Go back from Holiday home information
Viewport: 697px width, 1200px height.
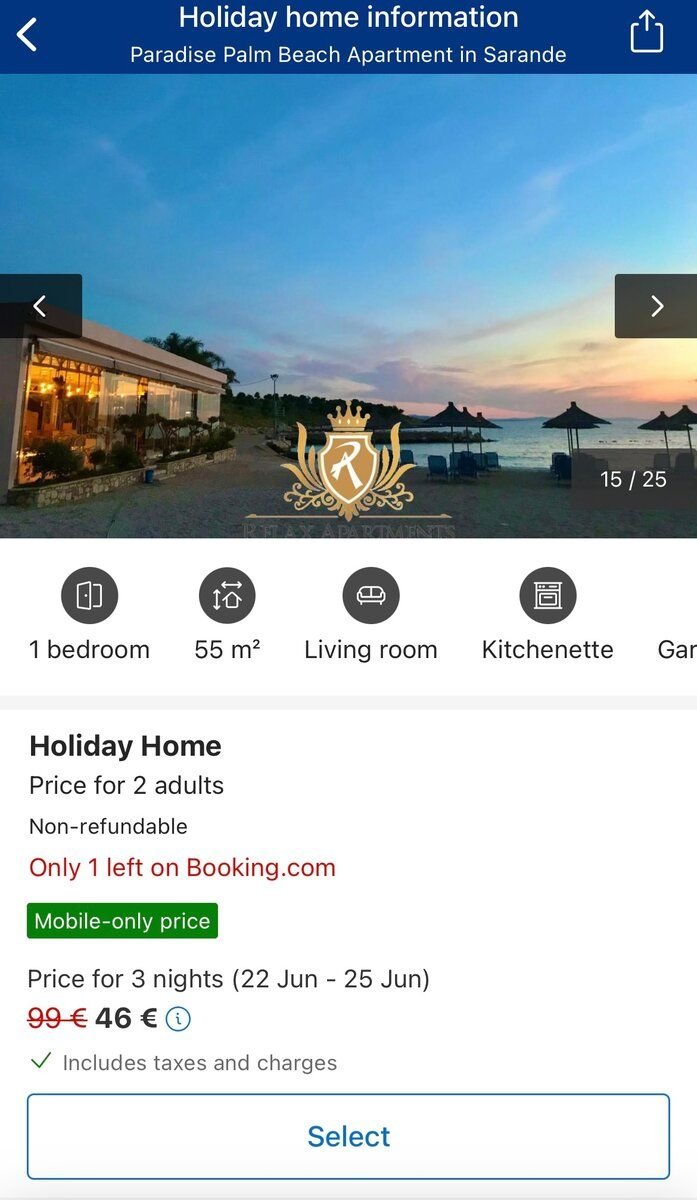point(28,34)
